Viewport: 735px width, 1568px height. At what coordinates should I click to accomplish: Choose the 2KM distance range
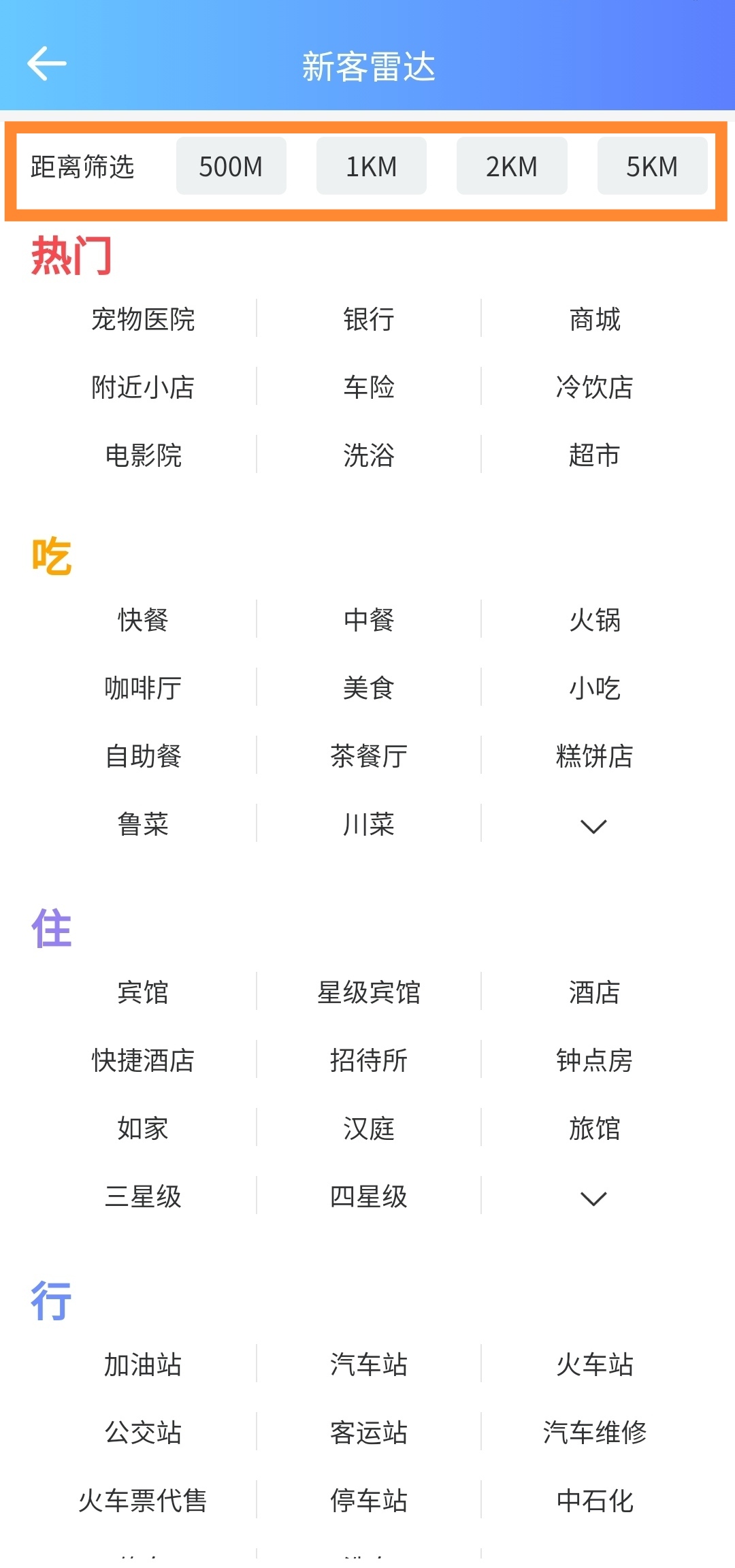pyautogui.click(x=511, y=167)
